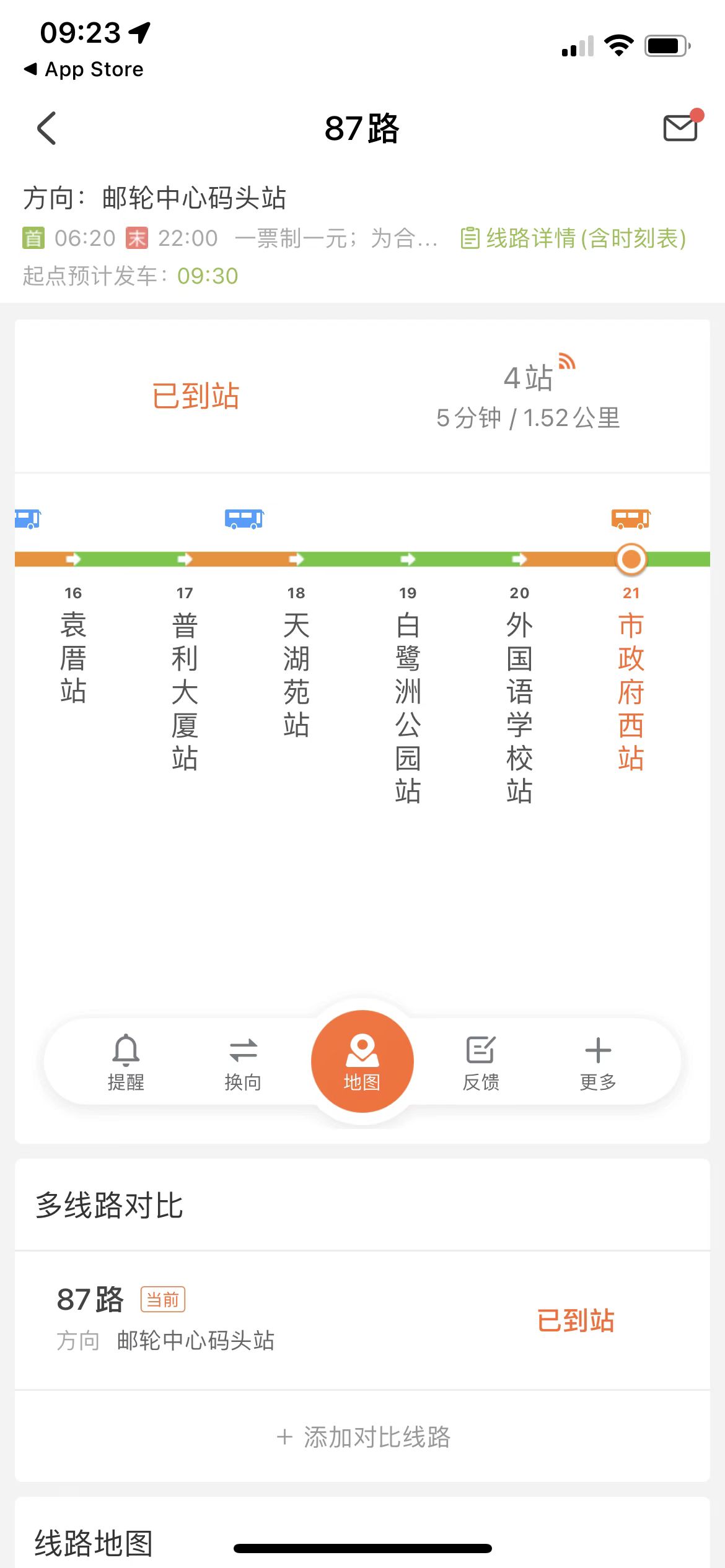The height and width of the screenshot is (1568, 725).
Task: Open the 更多 more options
Action: point(598,1061)
